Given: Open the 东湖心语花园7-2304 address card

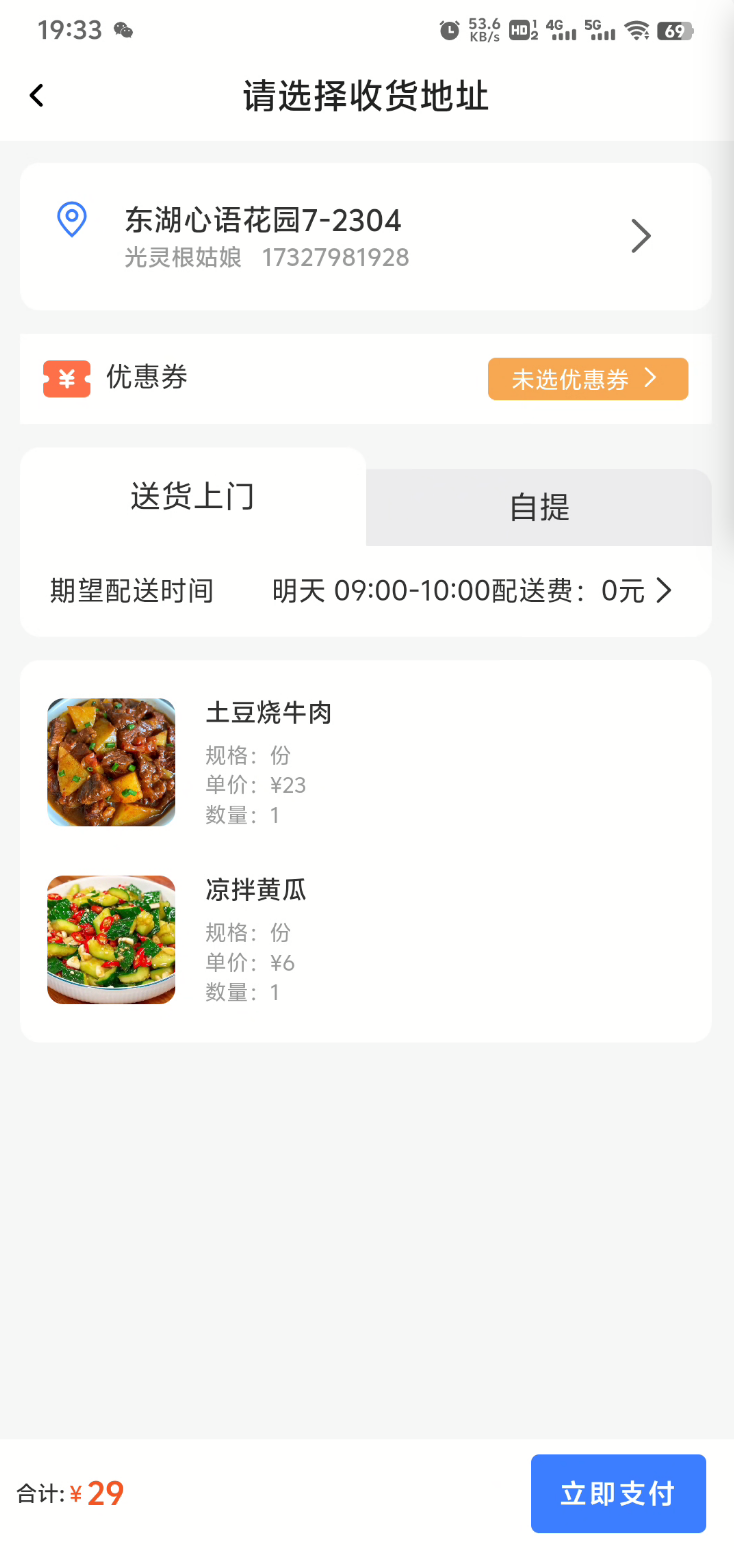Looking at the screenshot, I should 365,237.
